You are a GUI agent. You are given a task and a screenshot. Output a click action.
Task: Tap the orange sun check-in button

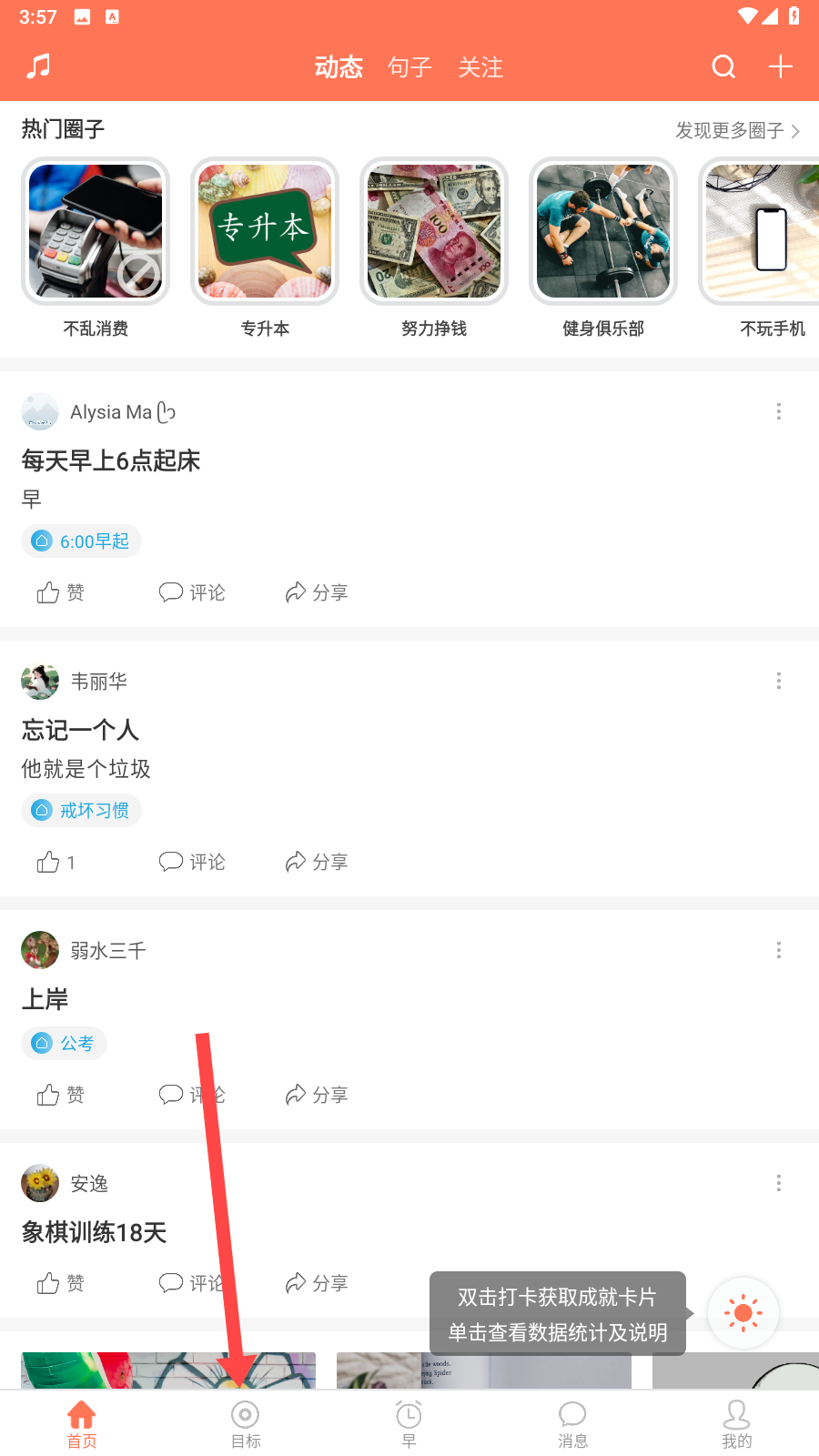pos(743,1313)
